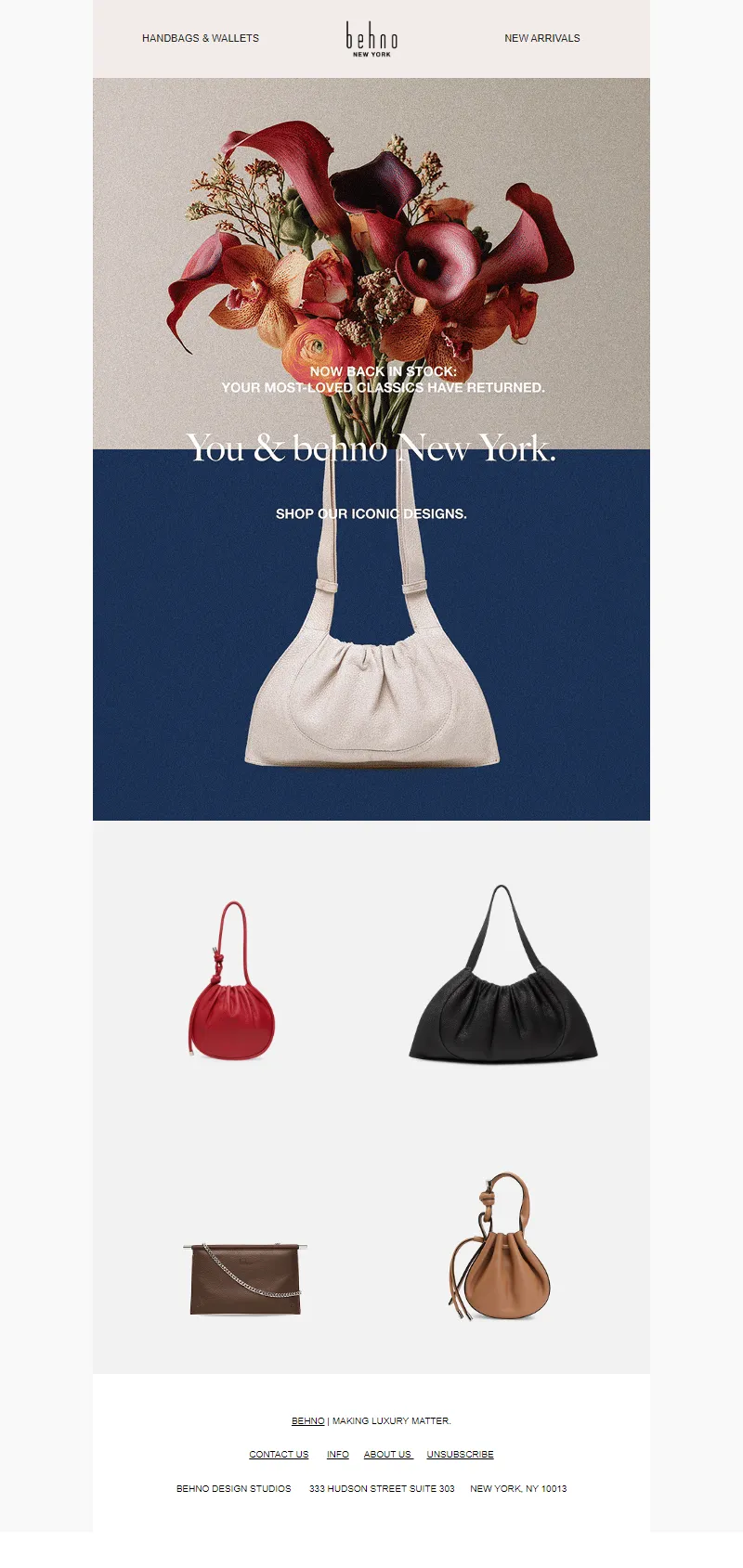743x1568 pixels.
Task: Tap the underlined BEHNO footer link
Action: tap(307, 1420)
